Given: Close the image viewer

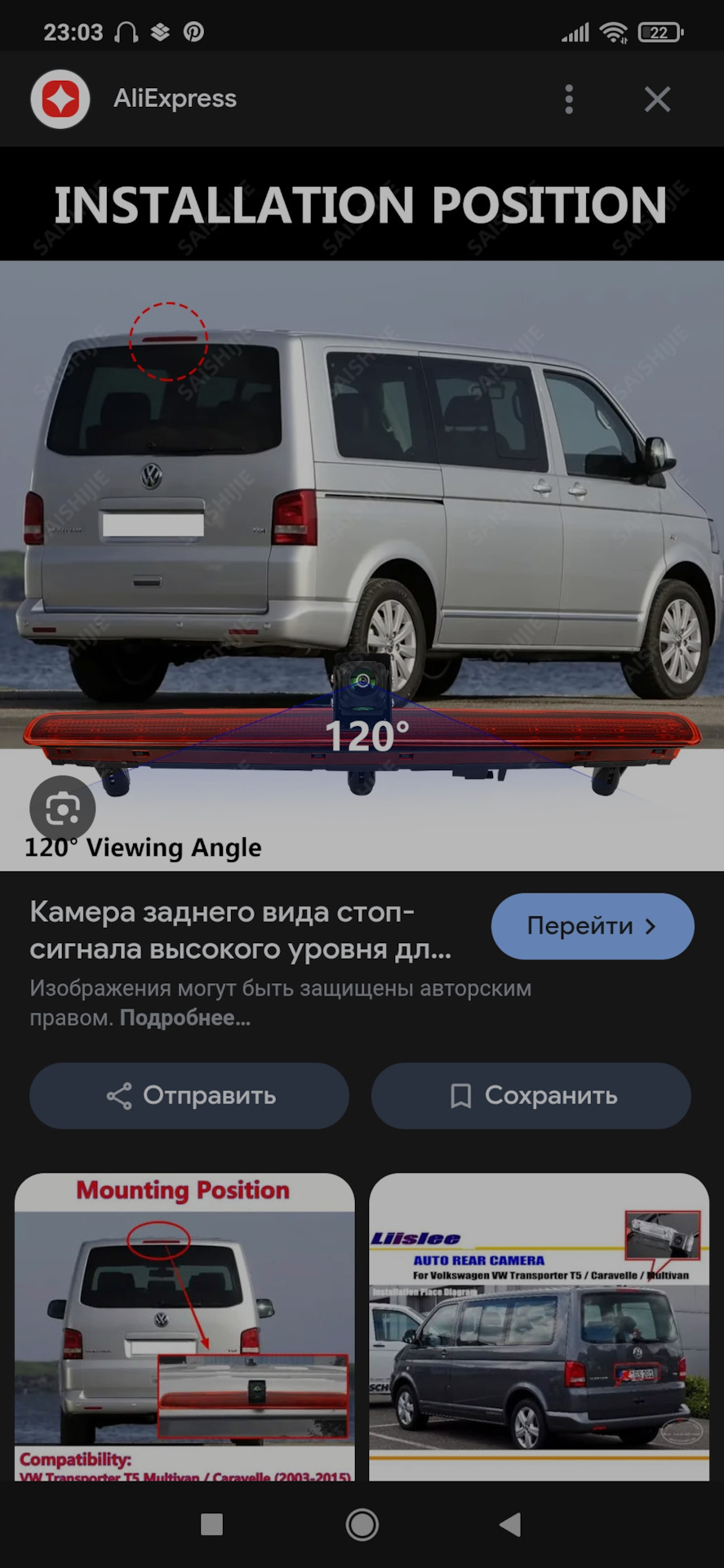Looking at the screenshot, I should tap(657, 100).
